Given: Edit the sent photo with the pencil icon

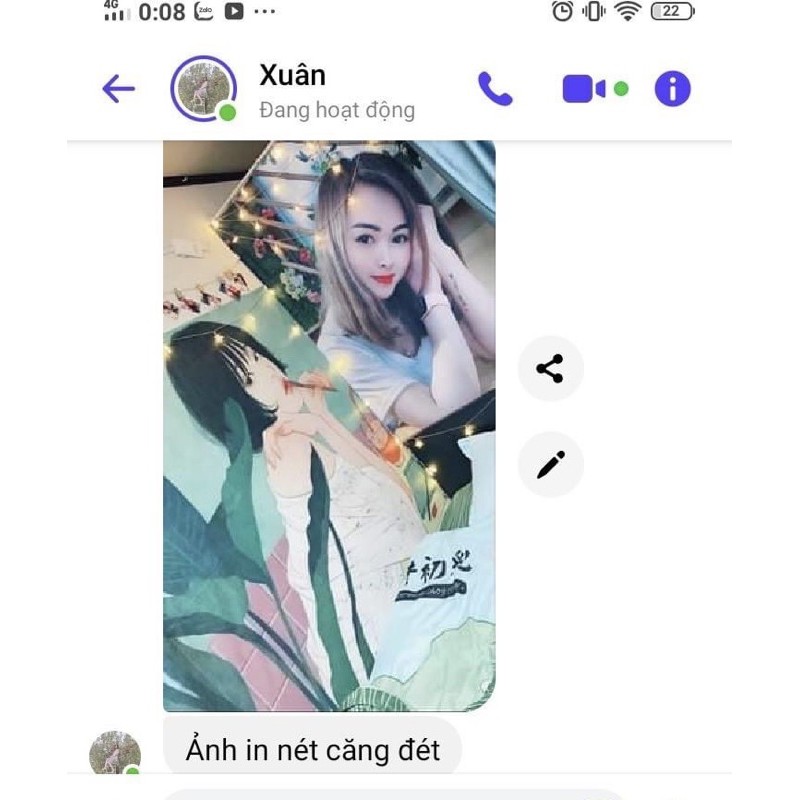Looking at the screenshot, I should coord(550,465).
